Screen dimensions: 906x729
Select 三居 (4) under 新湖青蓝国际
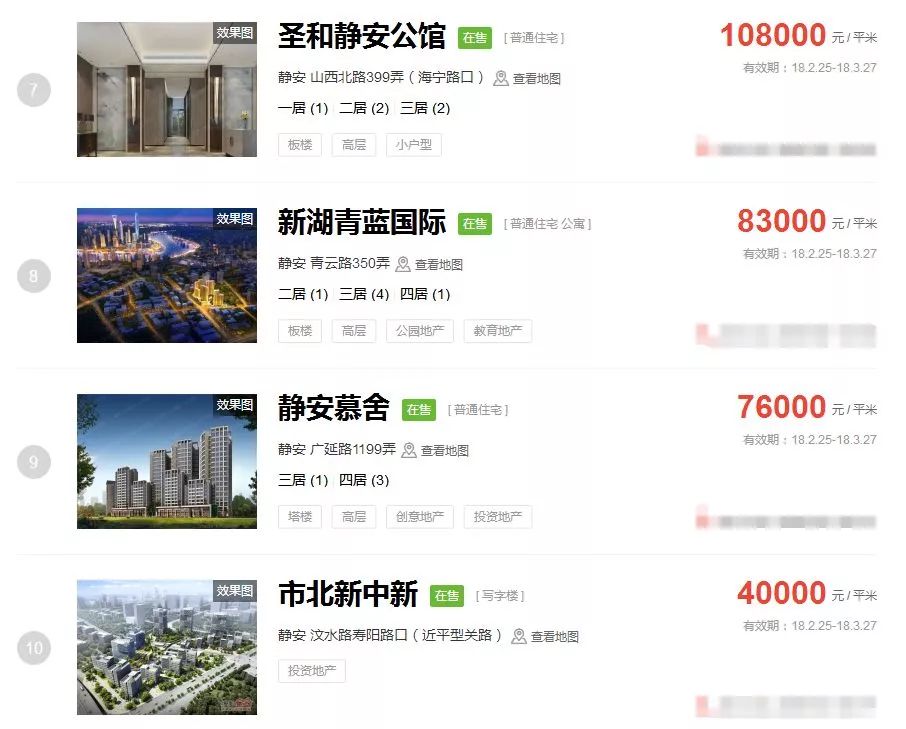click(364, 294)
